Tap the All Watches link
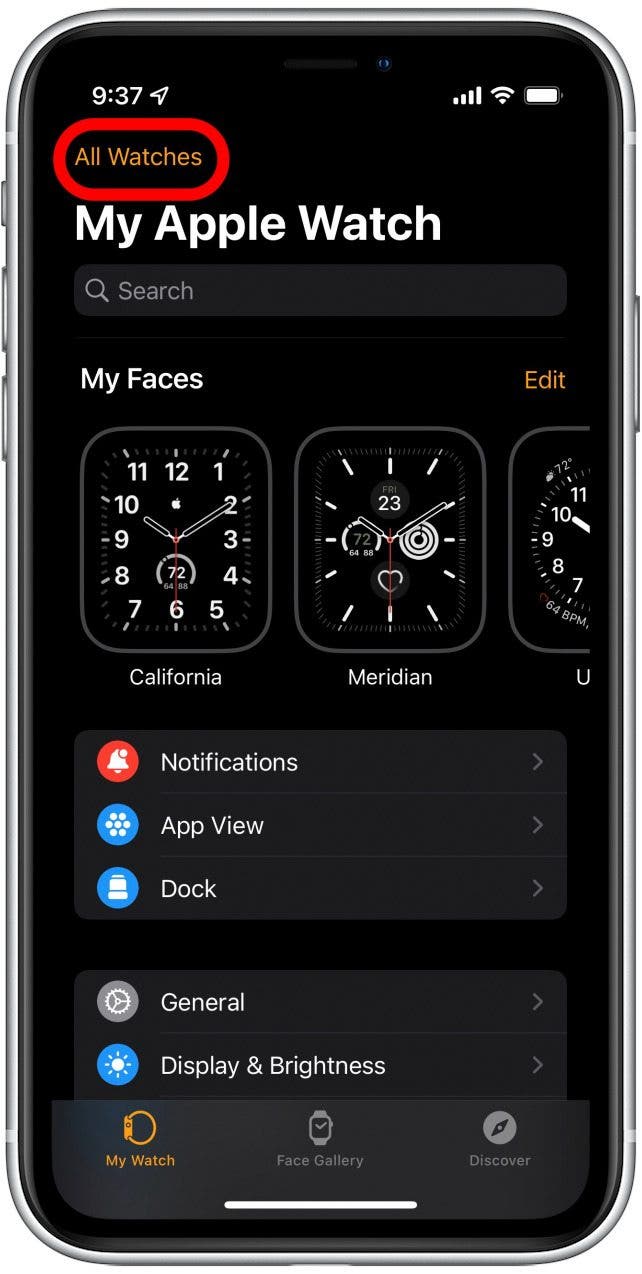The height and width of the screenshot is (1274, 642). [x=138, y=157]
